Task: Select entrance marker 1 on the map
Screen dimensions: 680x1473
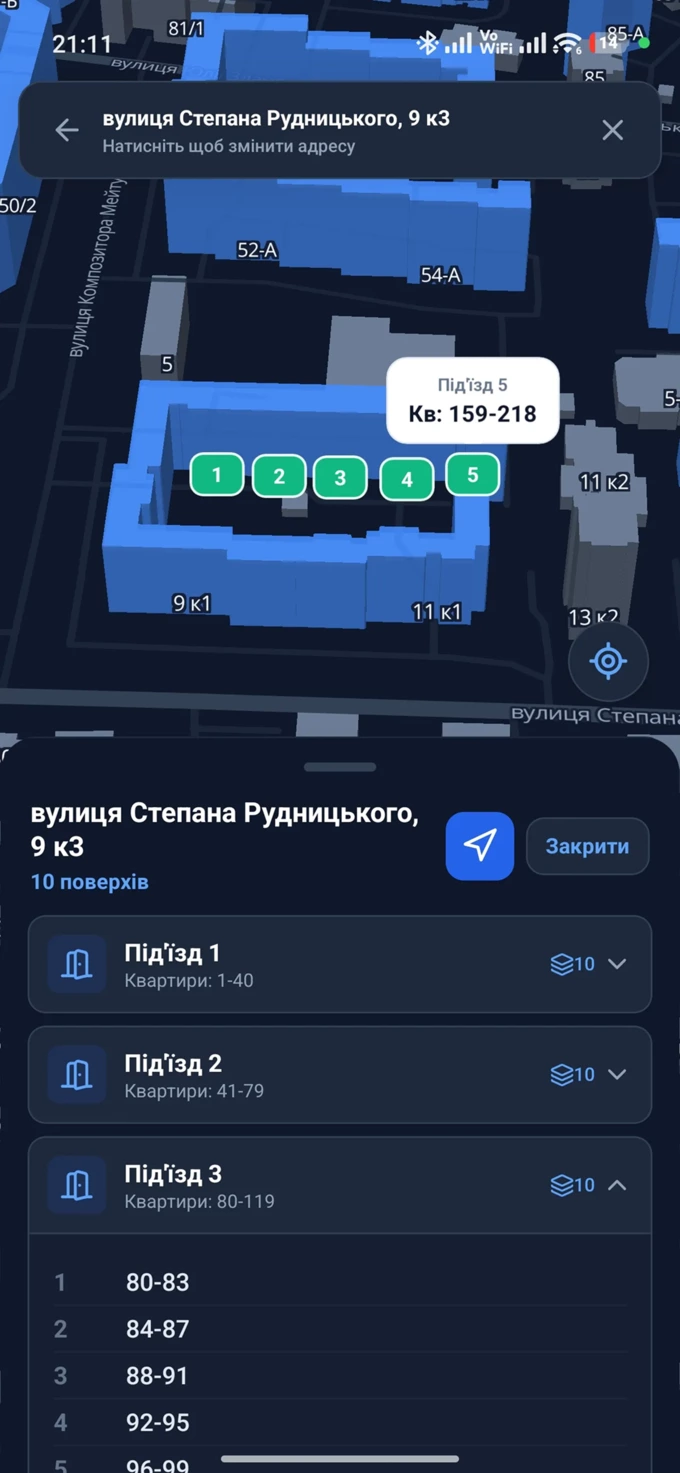Action: point(217,474)
